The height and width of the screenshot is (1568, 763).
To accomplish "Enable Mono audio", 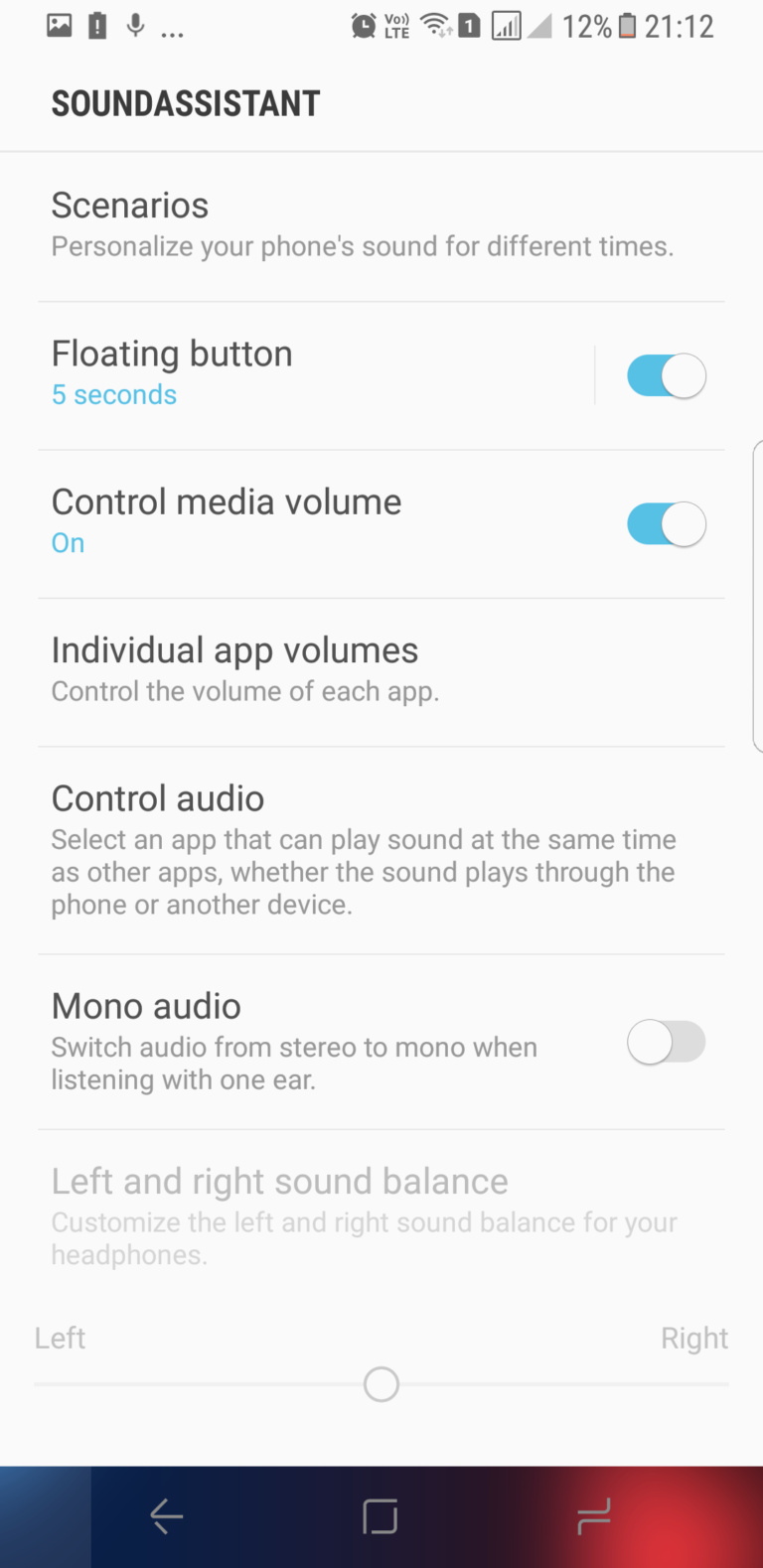I will coord(666,1042).
